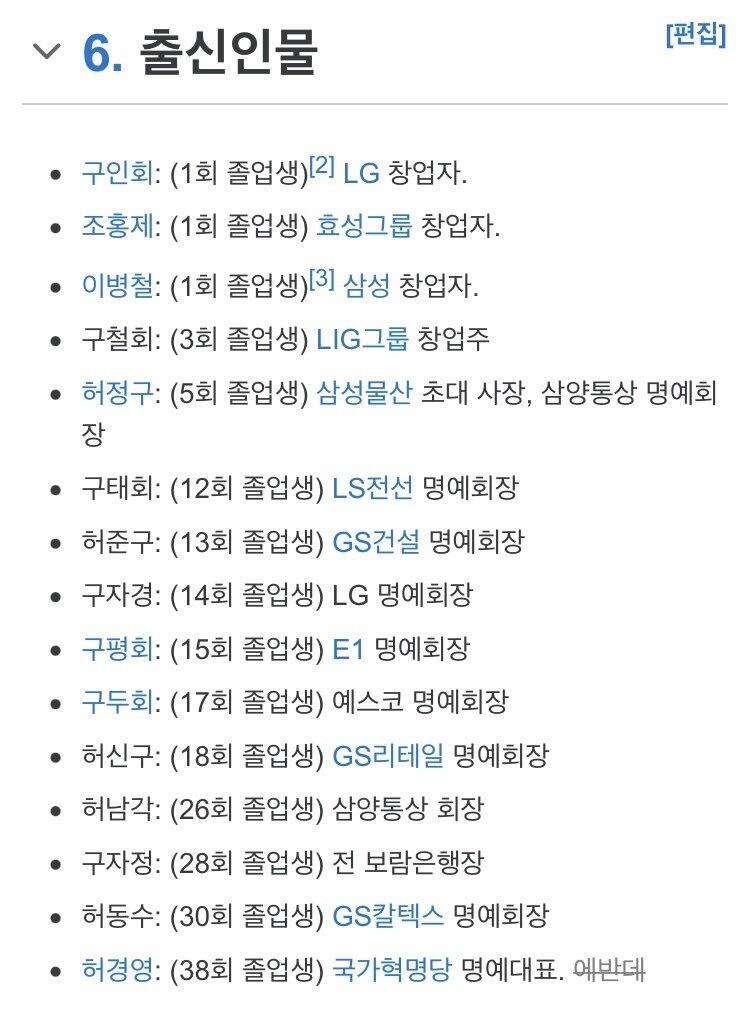Open the 효성그룹 link
Viewport: 750px width, 1017px height.
coord(363,226)
